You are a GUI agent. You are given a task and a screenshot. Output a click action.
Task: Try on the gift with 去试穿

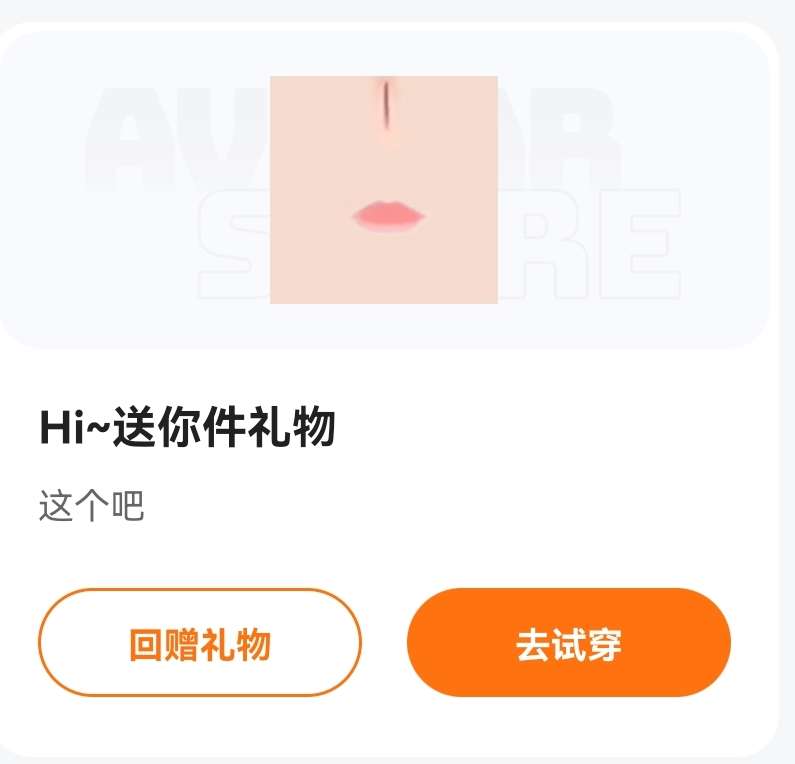[568, 643]
